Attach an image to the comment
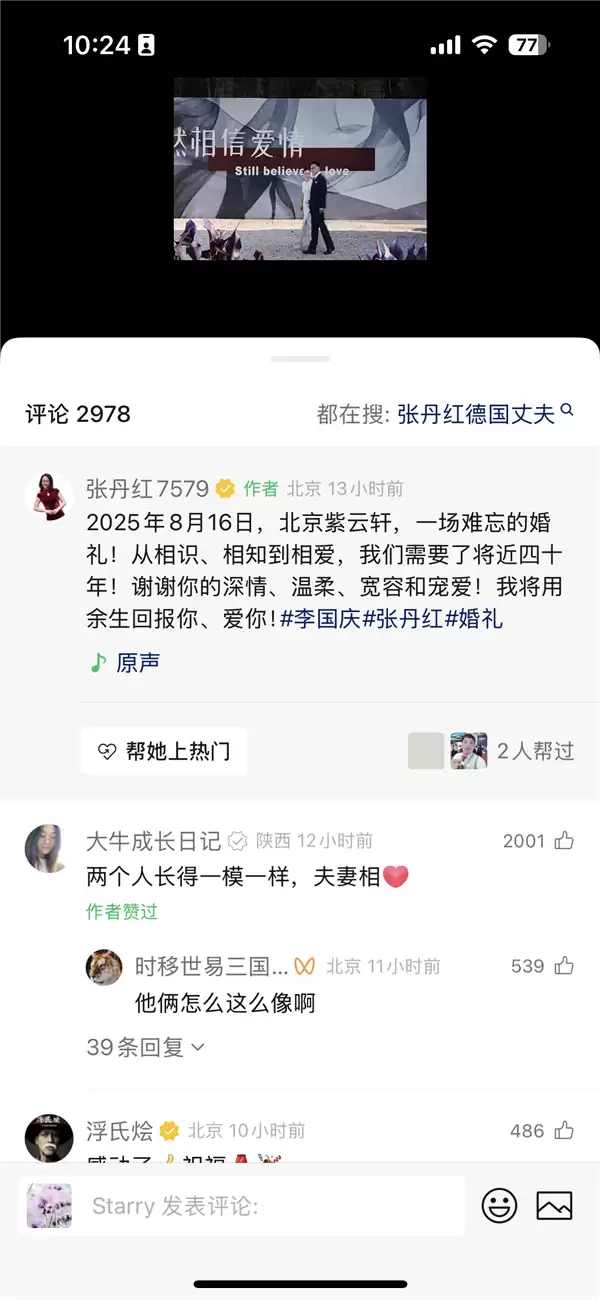The width and height of the screenshot is (600, 1300). coord(554,1205)
